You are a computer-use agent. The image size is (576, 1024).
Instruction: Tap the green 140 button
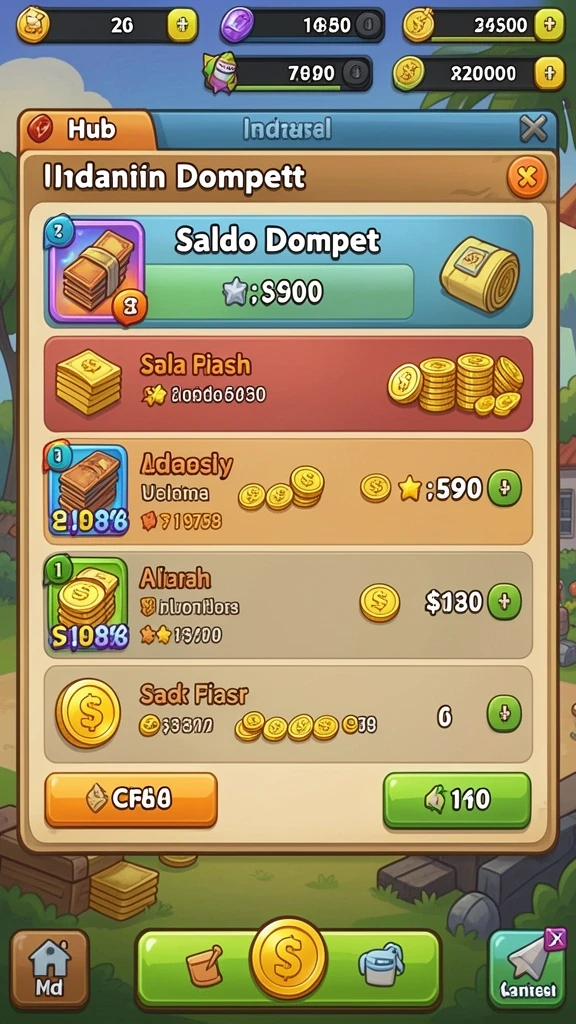(456, 800)
